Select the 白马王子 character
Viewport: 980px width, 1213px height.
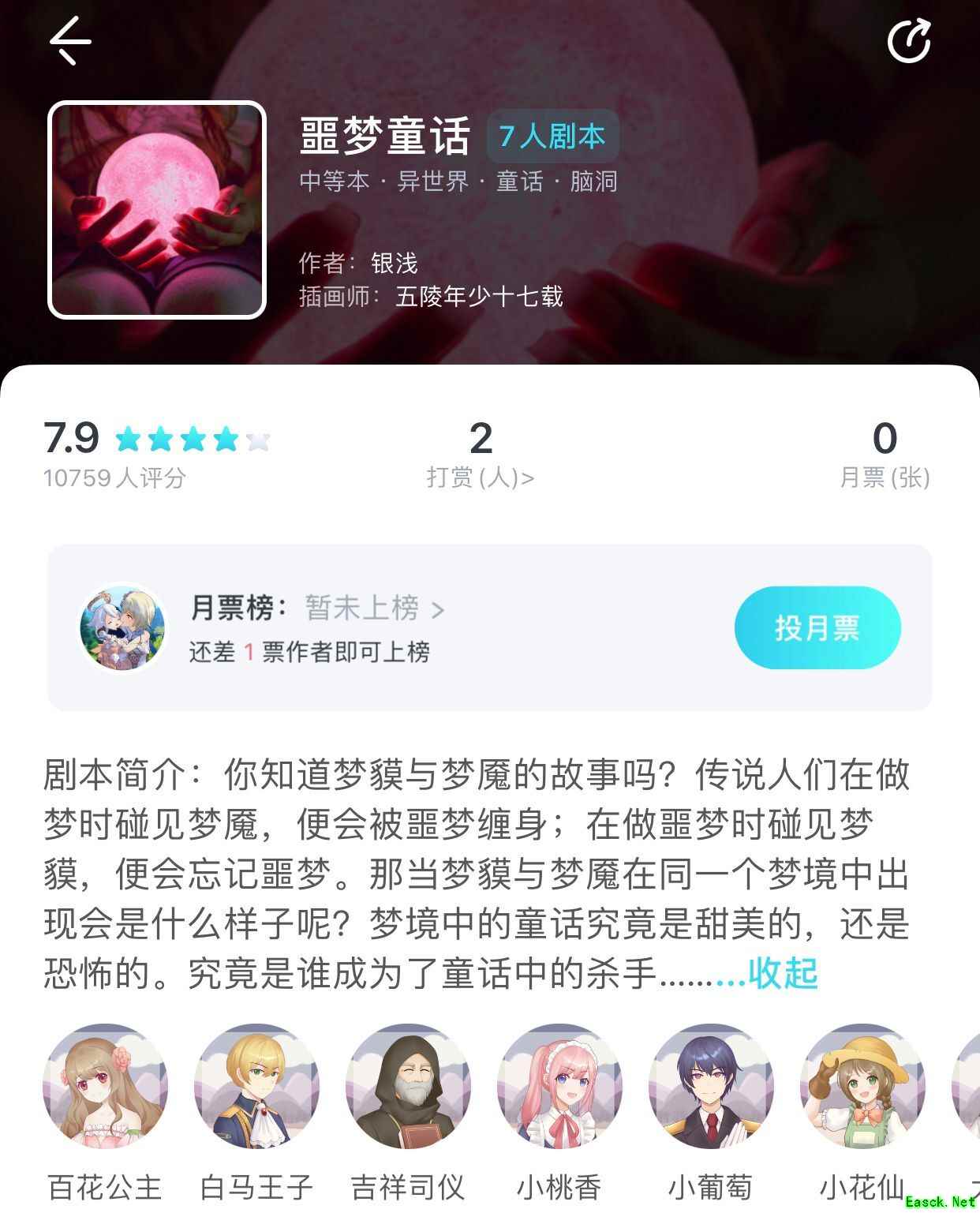point(256,1087)
